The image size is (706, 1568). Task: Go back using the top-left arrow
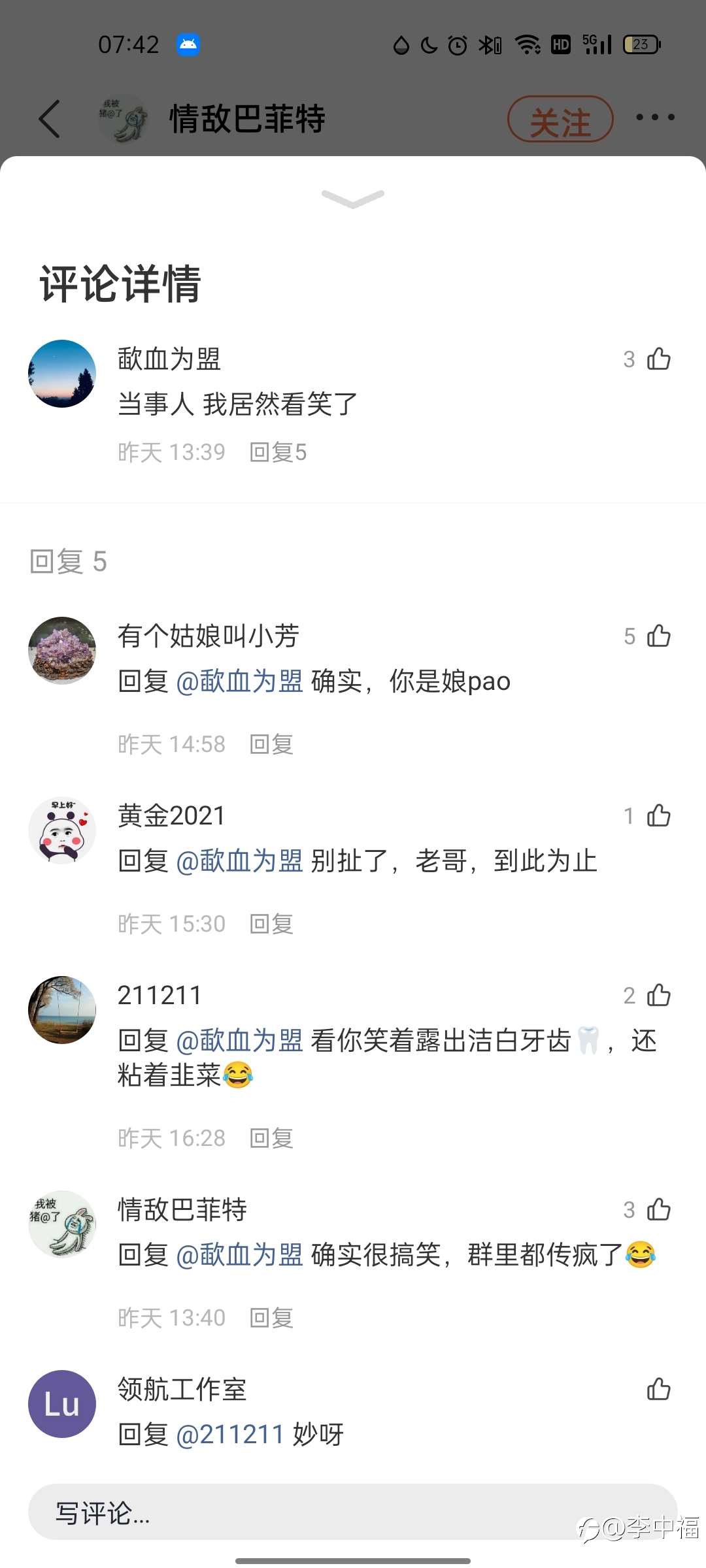coord(50,119)
